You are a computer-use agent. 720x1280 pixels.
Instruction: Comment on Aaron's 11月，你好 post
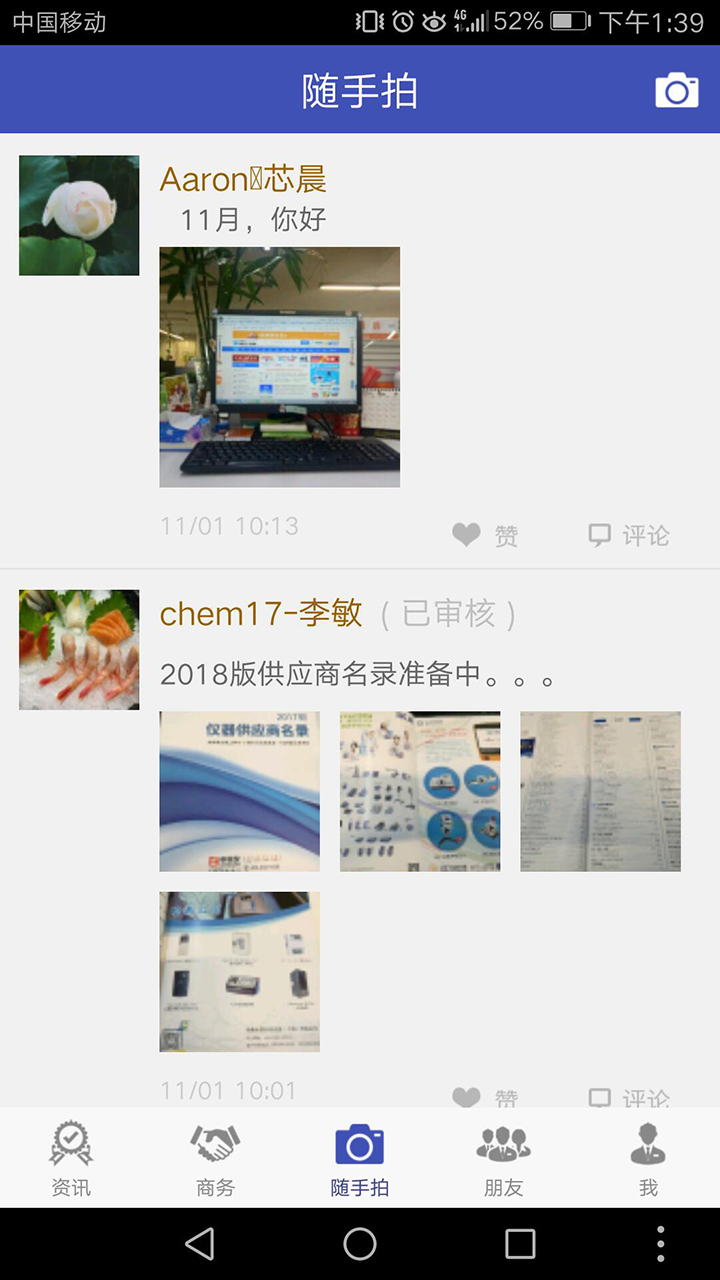[x=629, y=535]
